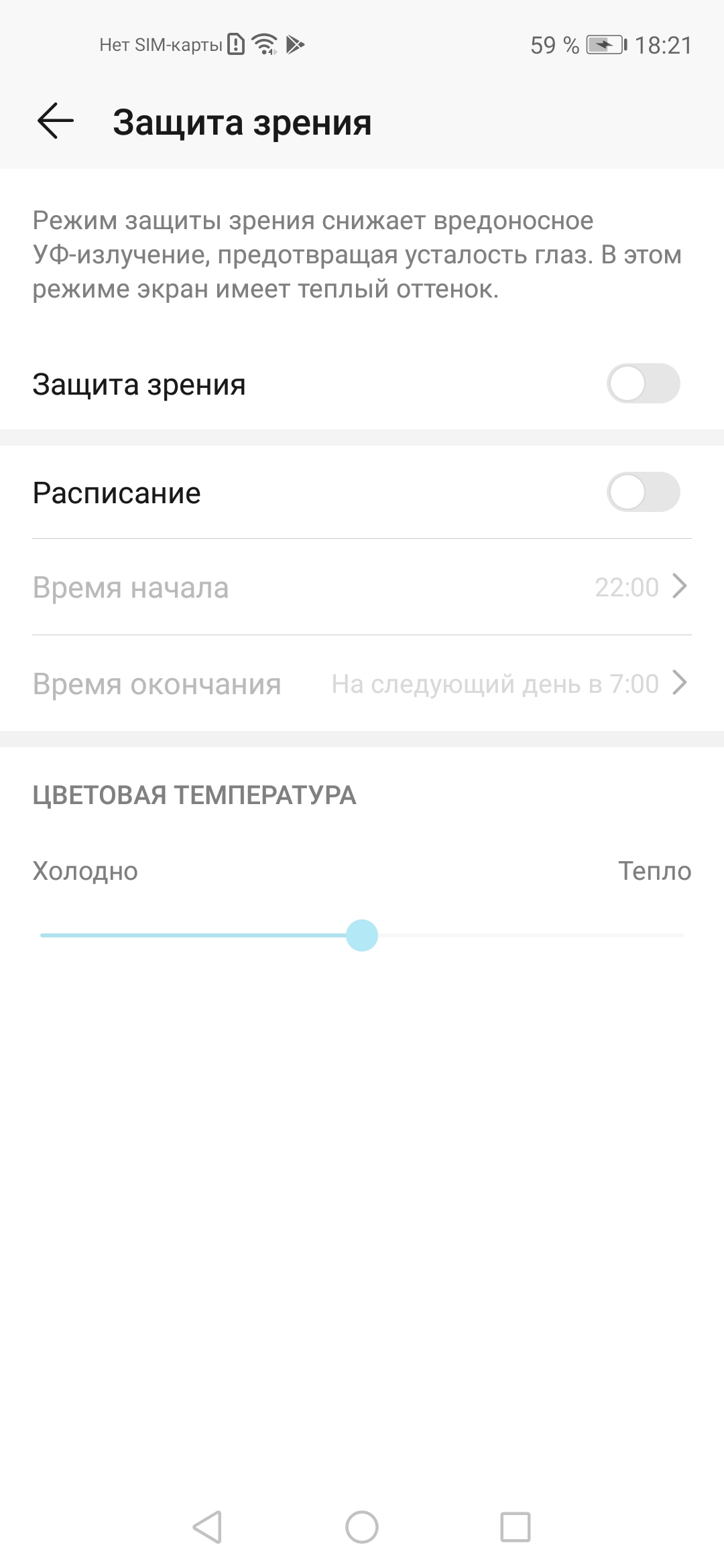Screen dimensions: 724x1568
Task: Open the Время окончания row
Action: pos(362,683)
